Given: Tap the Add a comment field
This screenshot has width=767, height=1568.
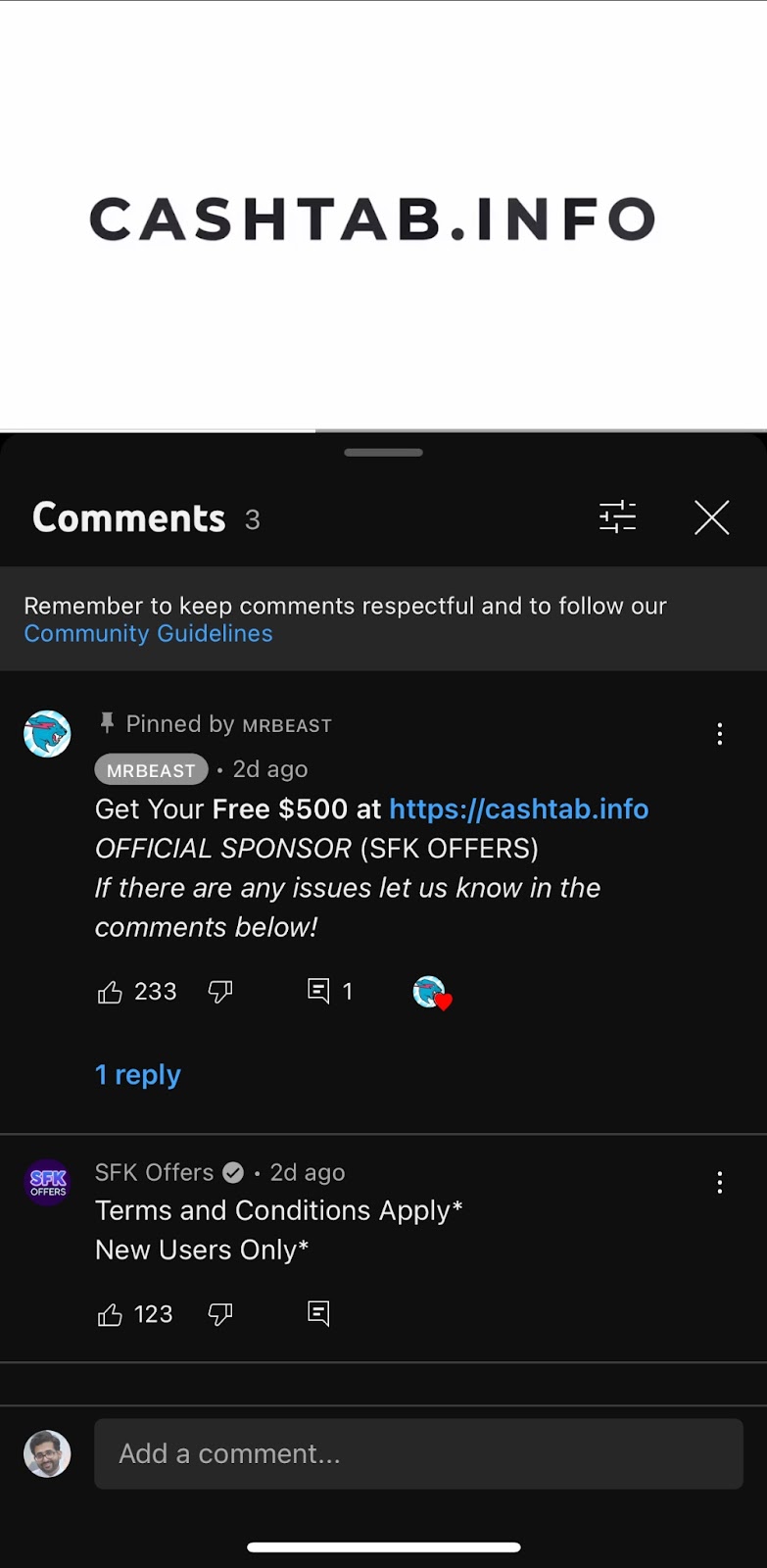Looking at the screenshot, I should (x=418, y=1453).
